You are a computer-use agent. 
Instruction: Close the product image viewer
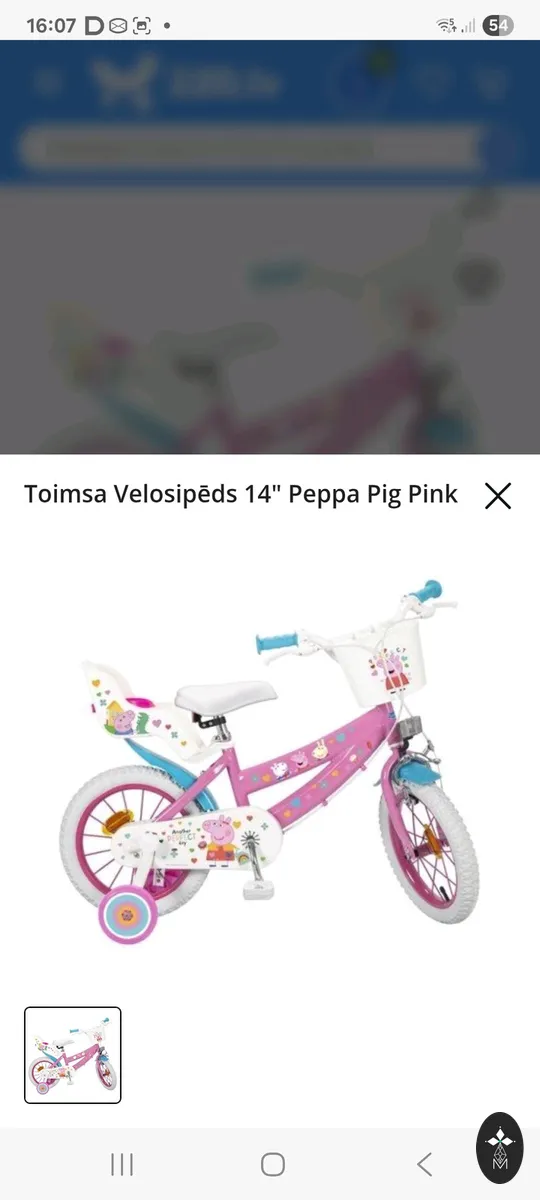tap(497, 495)
